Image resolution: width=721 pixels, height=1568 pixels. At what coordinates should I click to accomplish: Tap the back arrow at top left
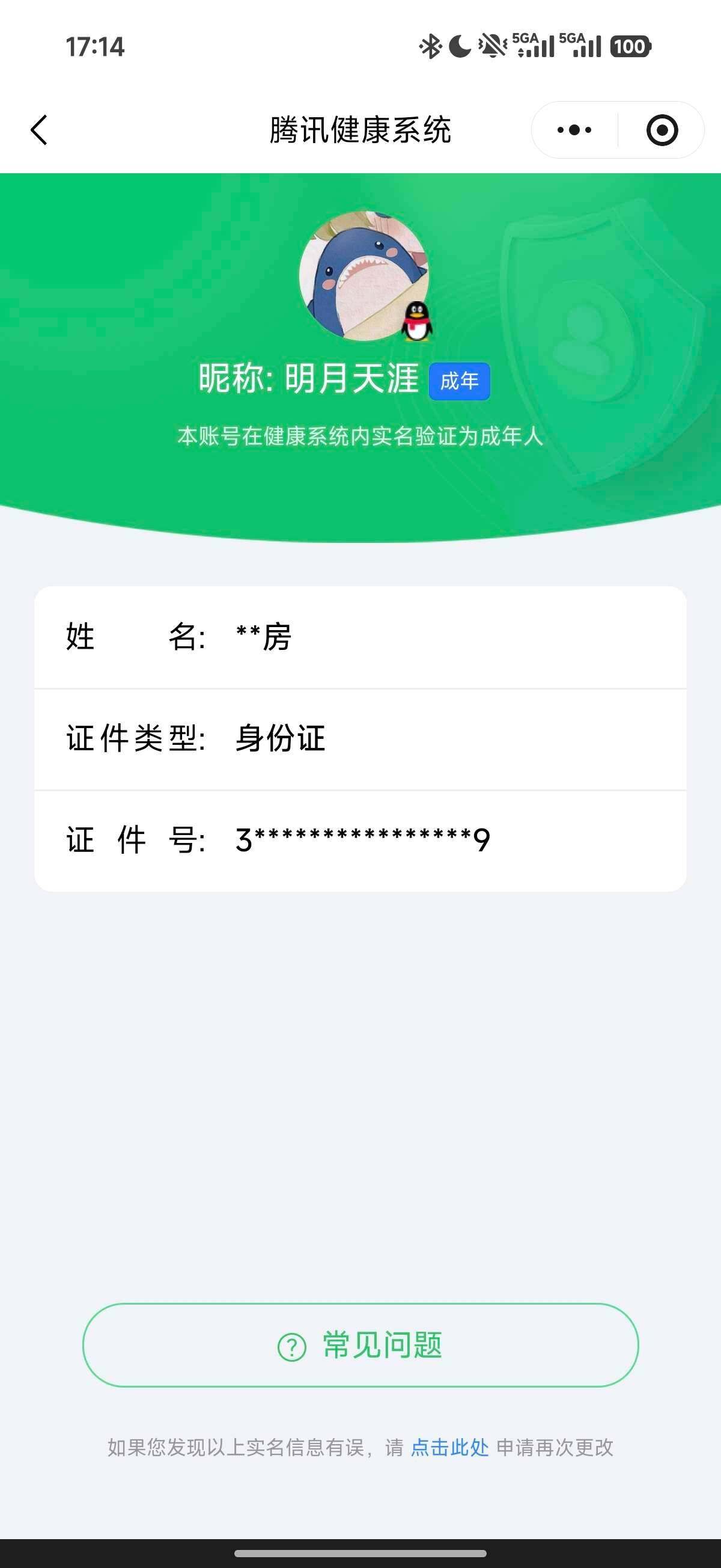point(39,130)
